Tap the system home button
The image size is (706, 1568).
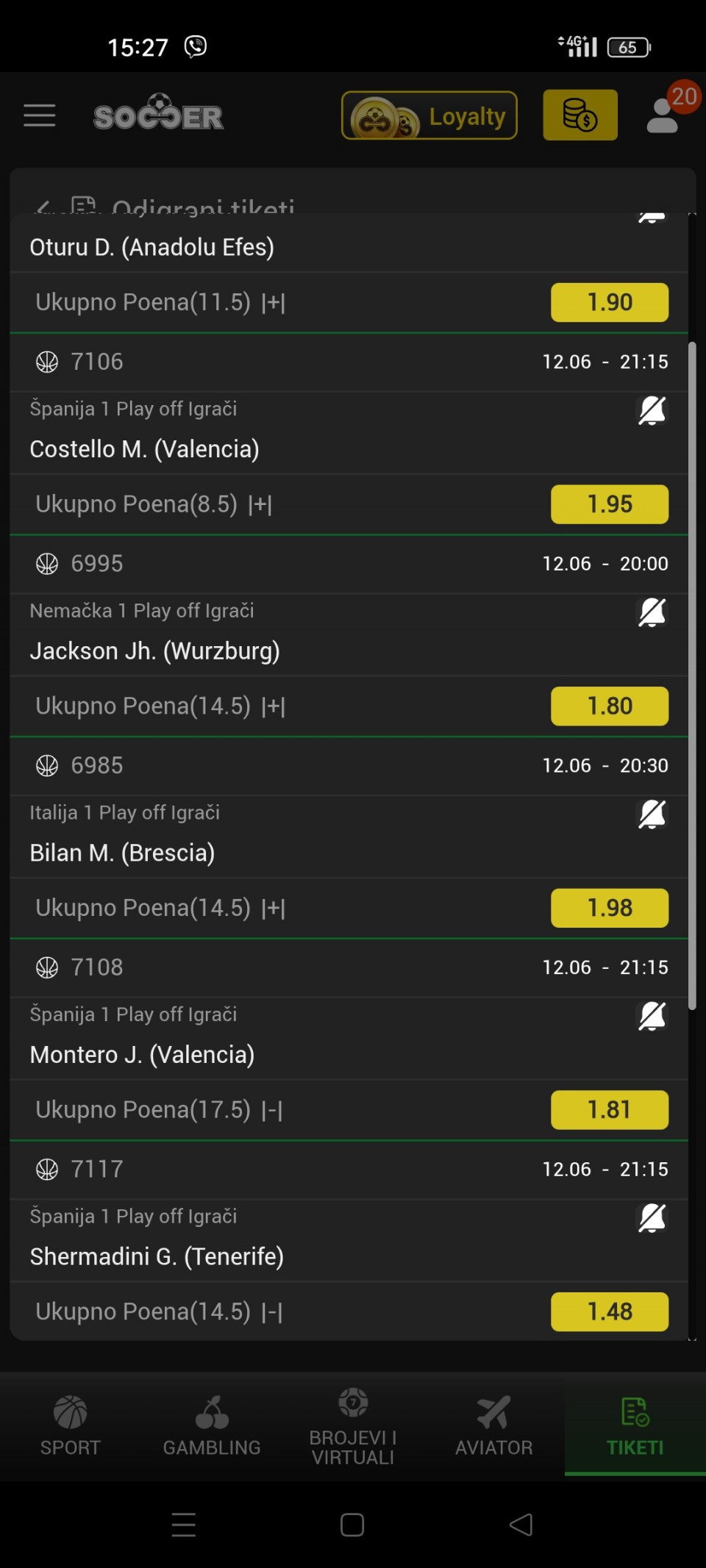click(352, 1525)
